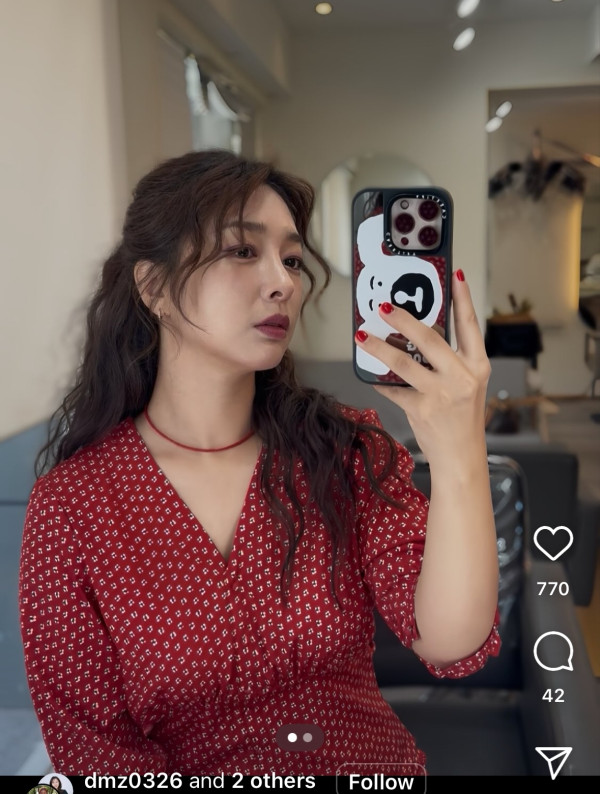Follow the dmz0326 account

click(x=380, y=781)
